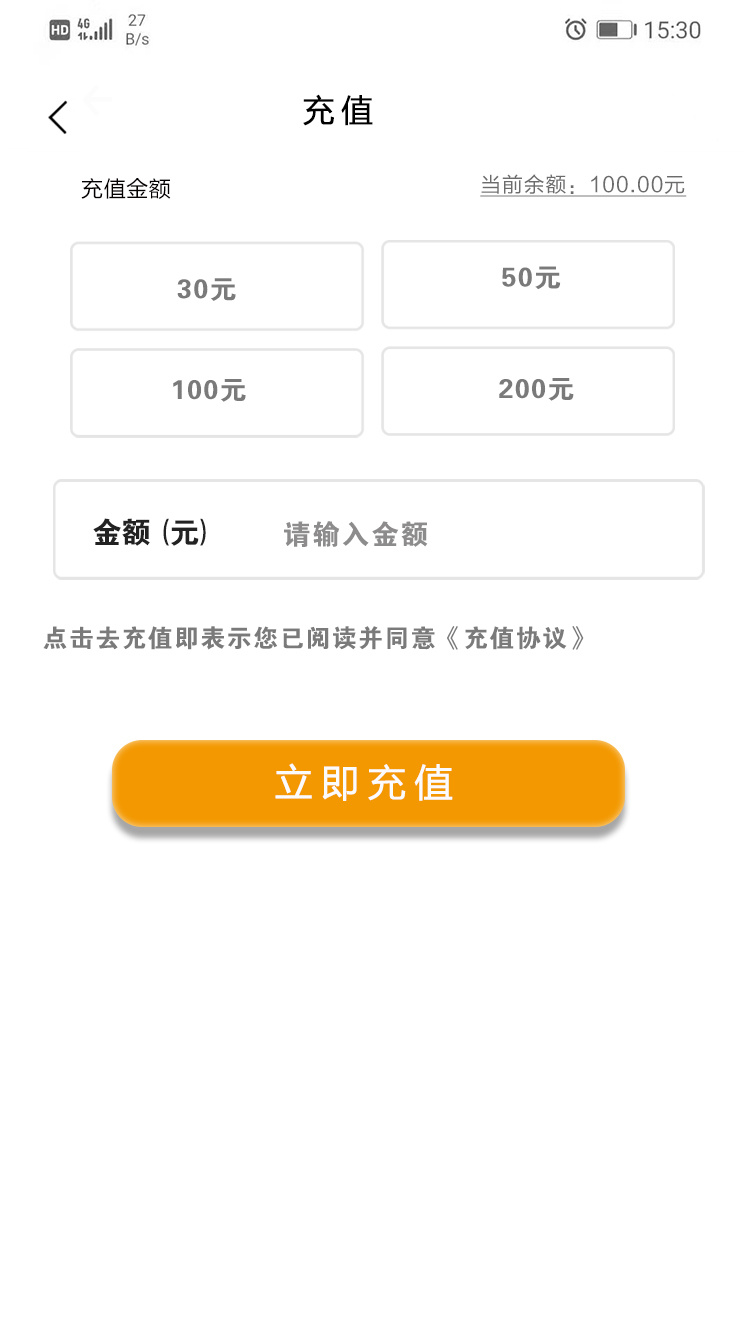The image size is (750, 1334).
Task: Tap the 充值 page title
Action: (x=338, y=111)
